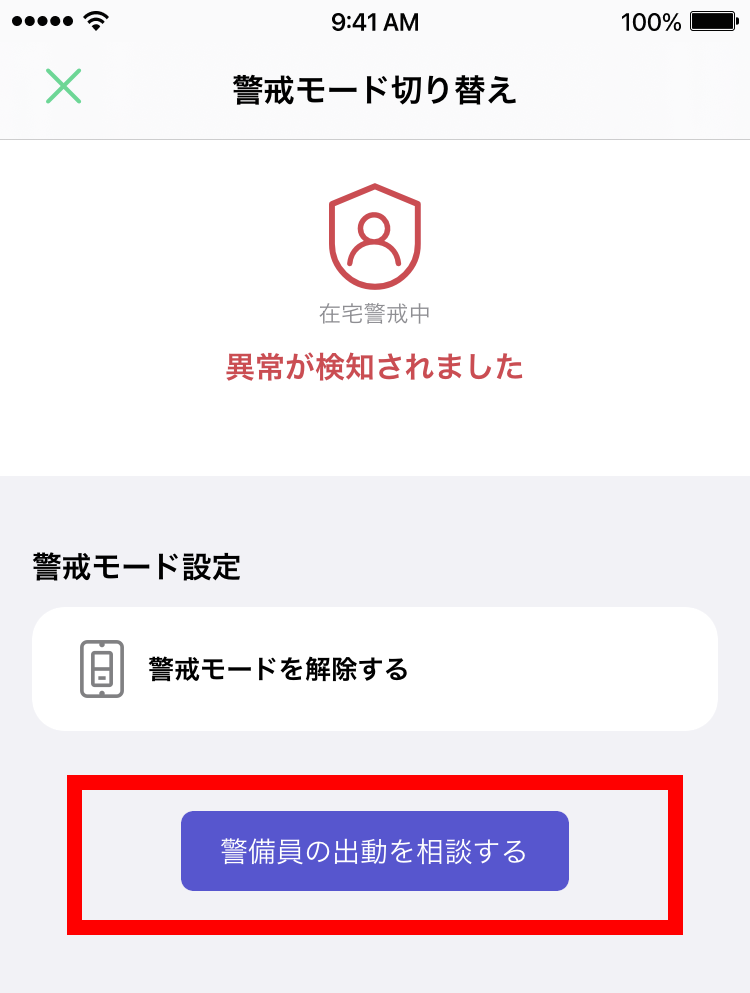Select 警戒モードを解除する option
This screenshot has height=993, width=750.
(374, 669)
